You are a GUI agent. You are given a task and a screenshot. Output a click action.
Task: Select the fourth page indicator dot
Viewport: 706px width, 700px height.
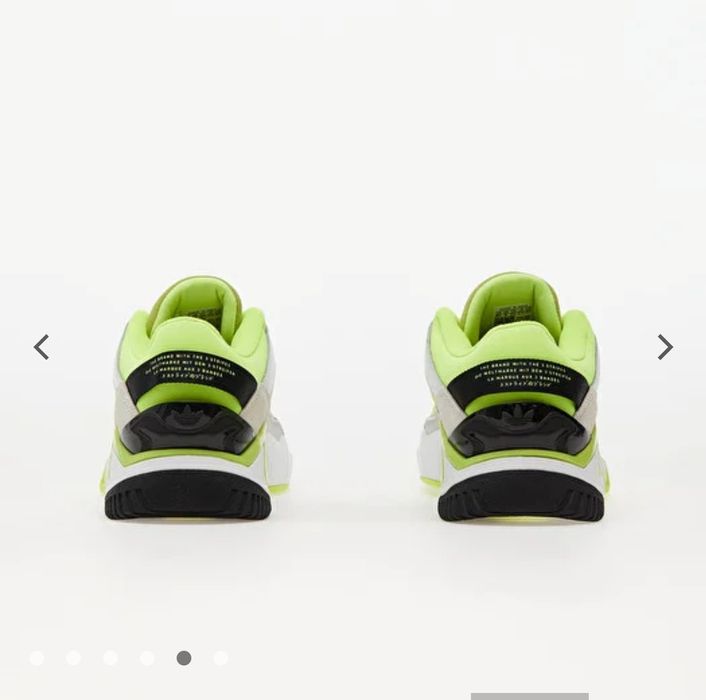[147, 658]
